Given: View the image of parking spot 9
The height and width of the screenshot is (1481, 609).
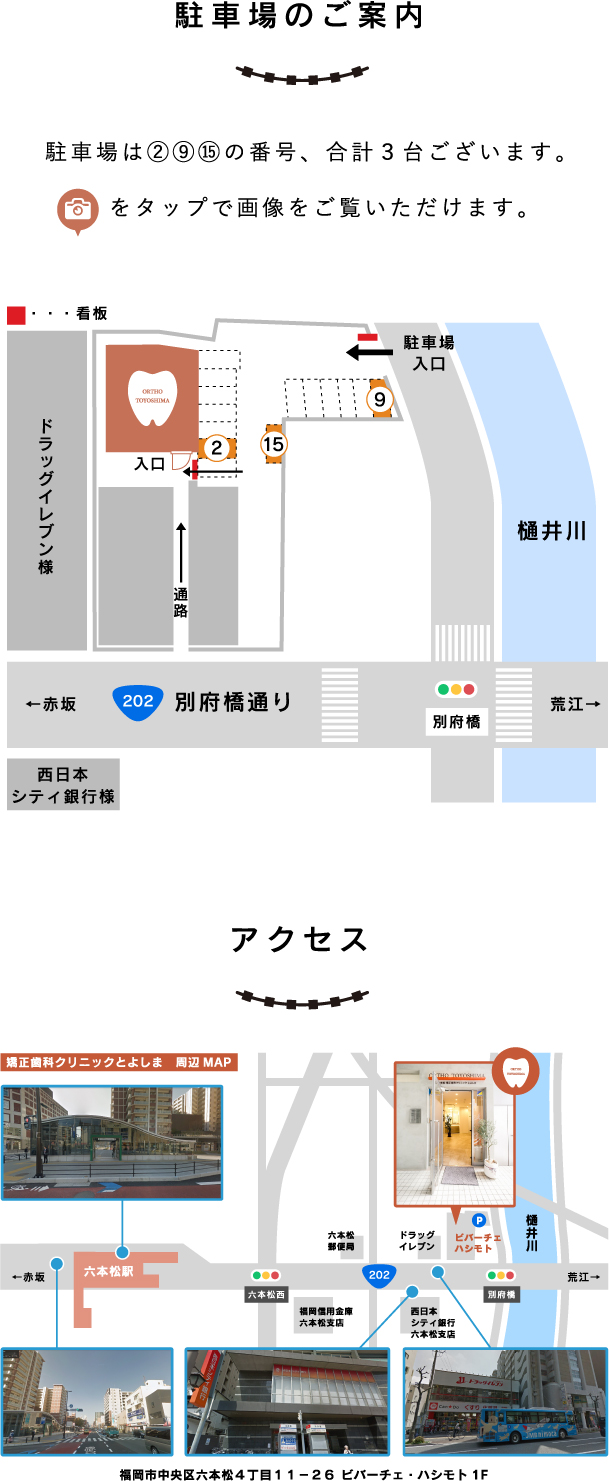Looking at the screenshot, I should click(x=379, y=399).
